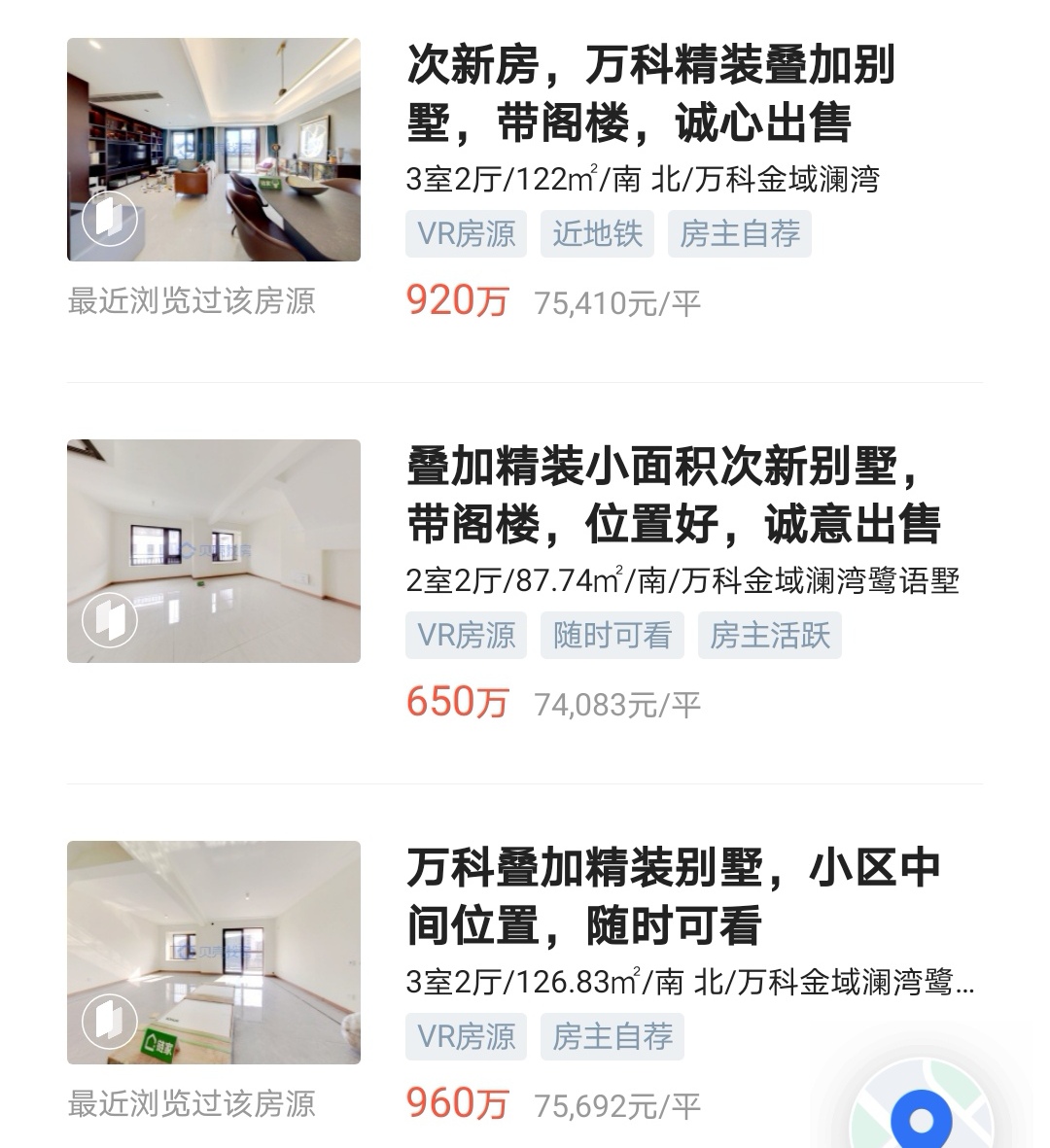Open the empty room photo of the second listing
This screenshot has width=1050, height=1148.
[213, 550]
